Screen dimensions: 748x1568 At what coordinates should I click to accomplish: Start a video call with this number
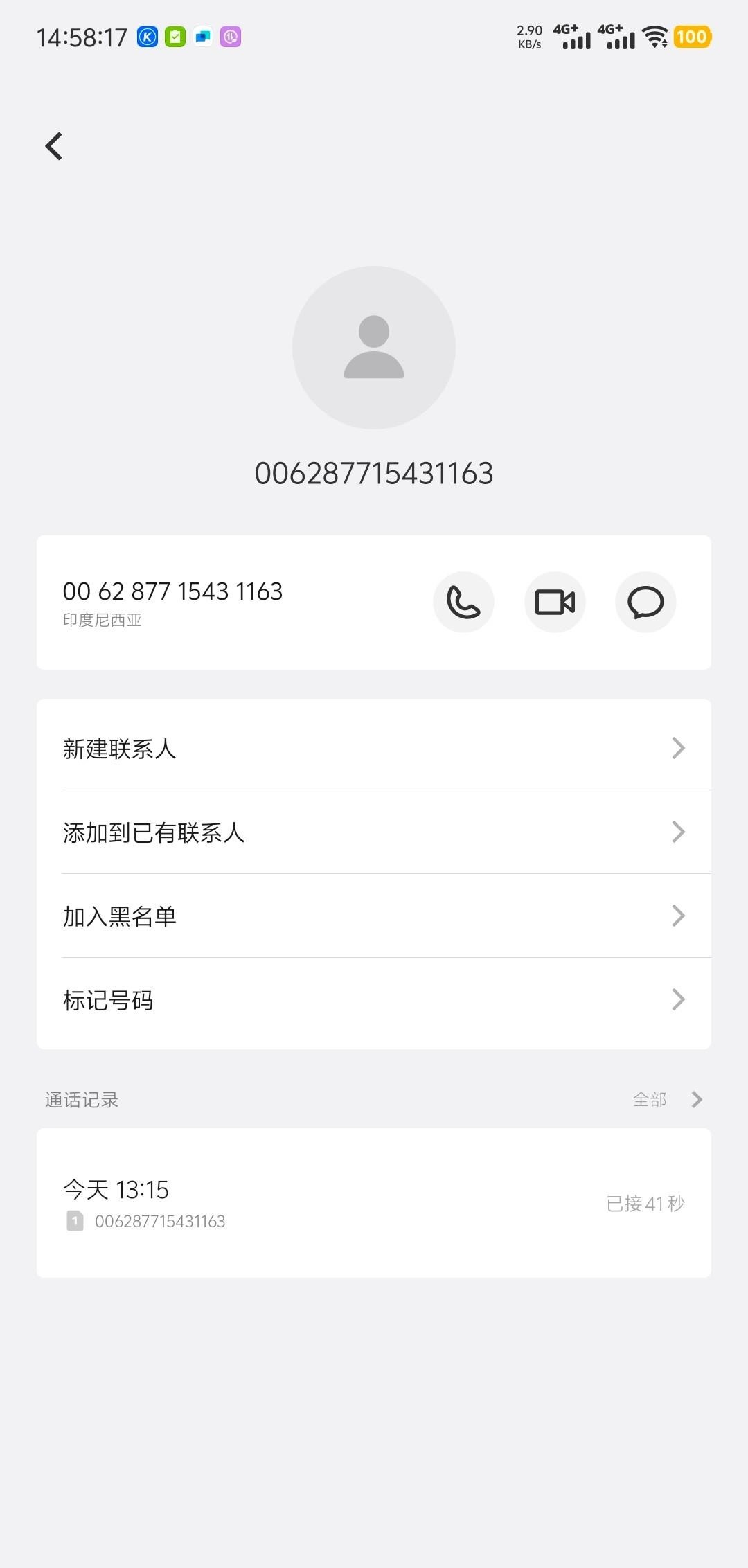[x=555, y=602]
